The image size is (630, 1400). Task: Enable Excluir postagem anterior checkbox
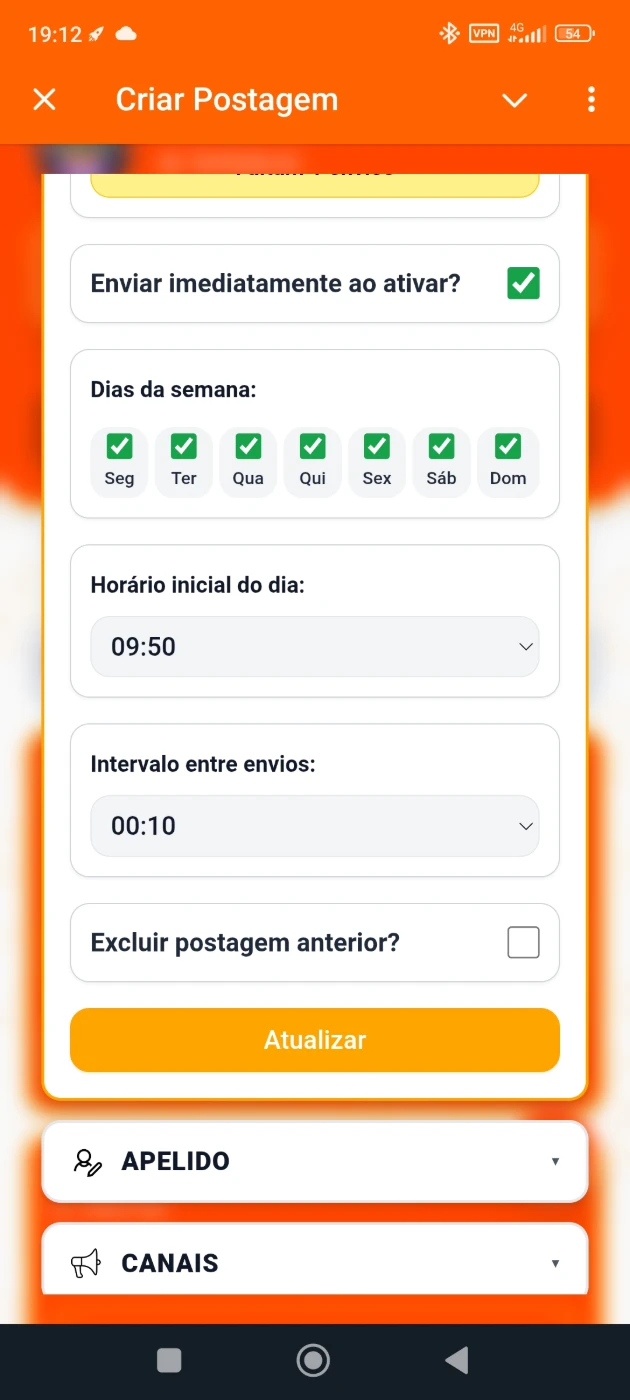(x=523, y=942)
